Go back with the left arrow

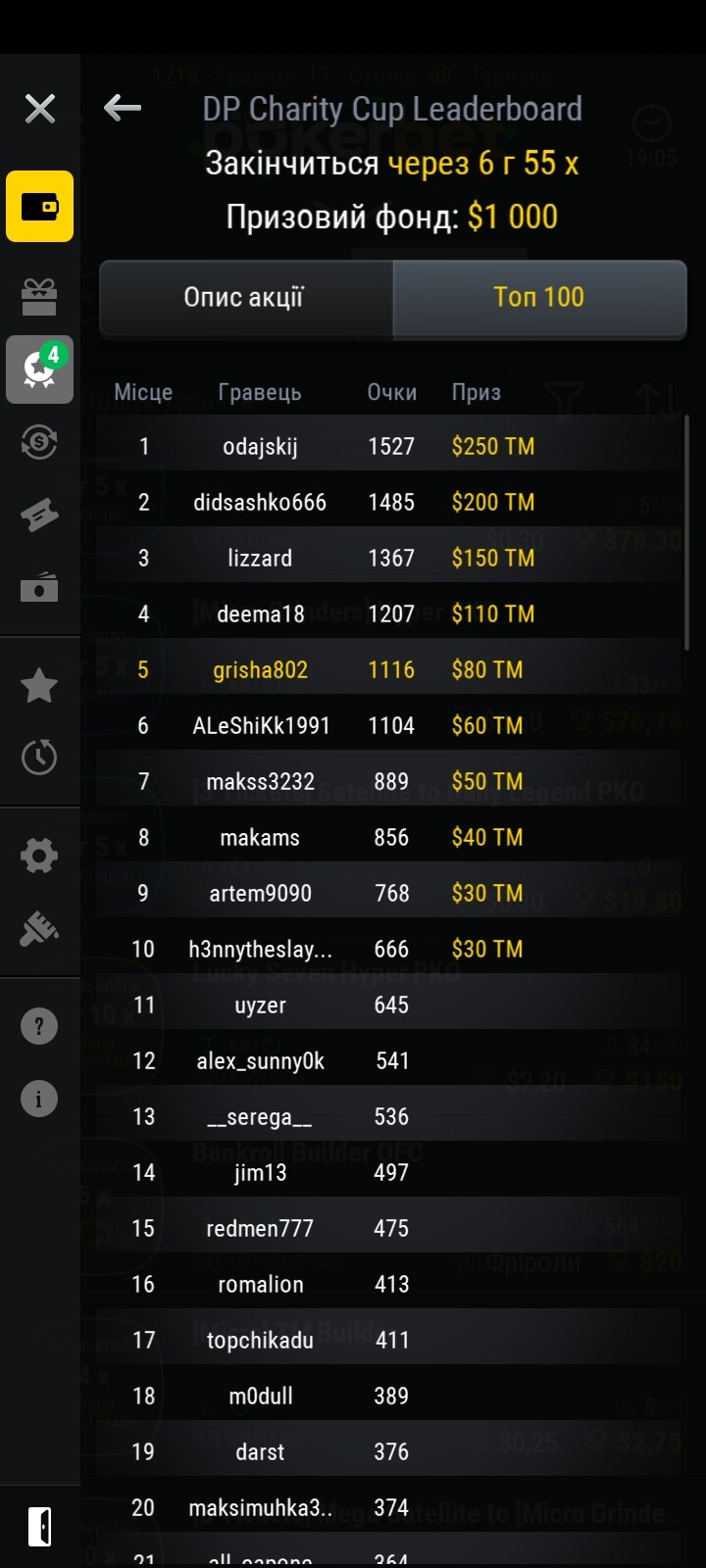coord(123,108)
